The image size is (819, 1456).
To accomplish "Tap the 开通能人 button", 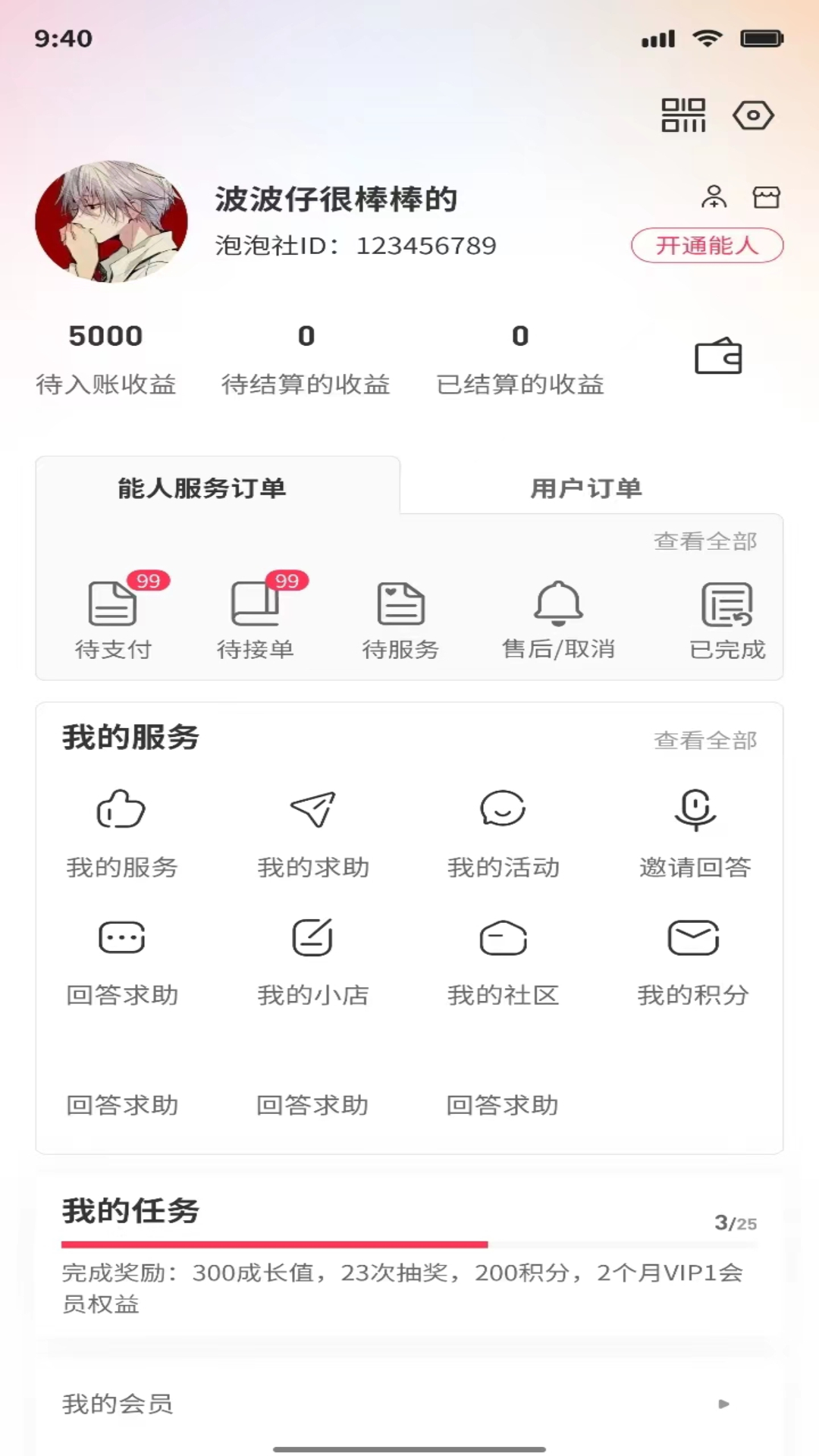I will pyautogui.click(x=707, y=246).
